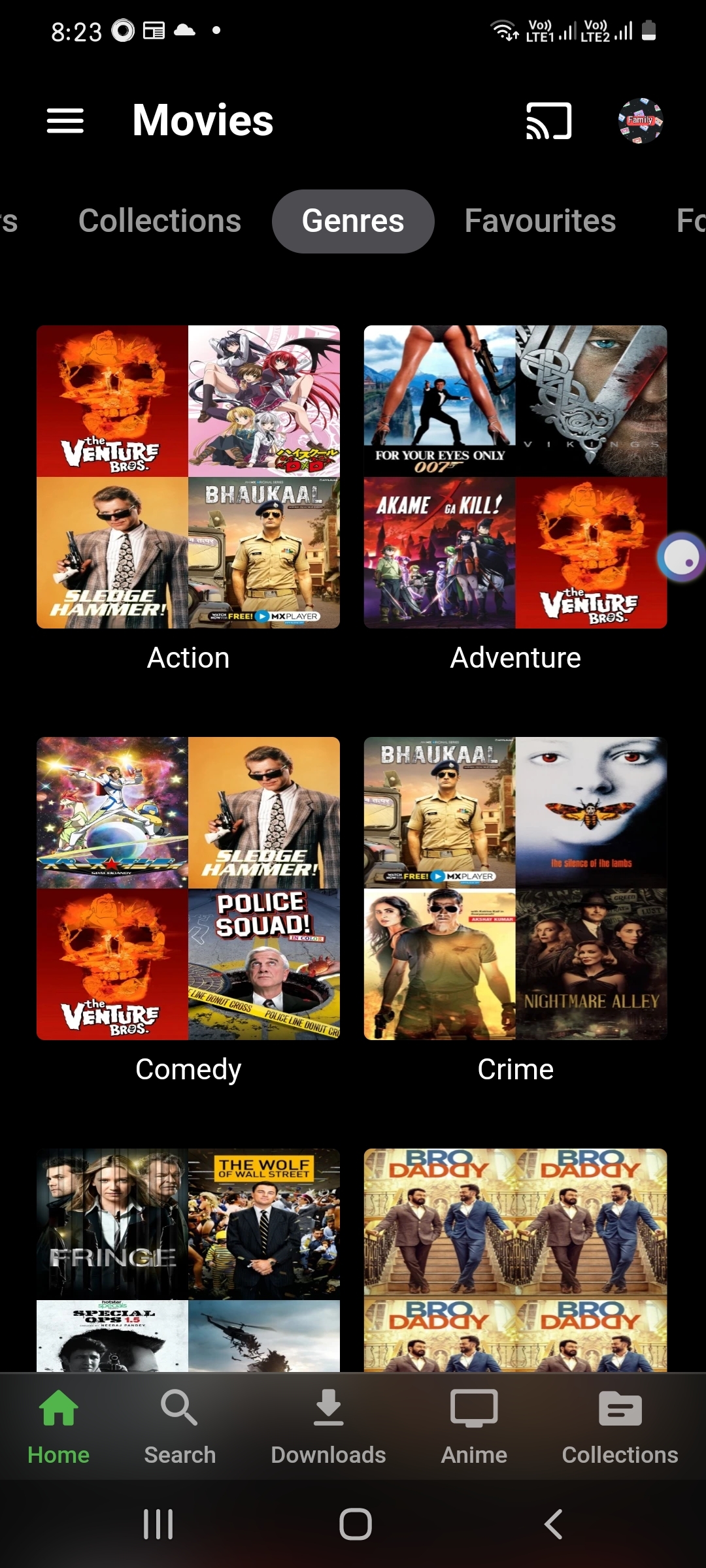This screenshot has height=1568, width=706.
Task: Open the Collections section from bottom bar
Action: pyautogui.click(x=619, y=1428)
